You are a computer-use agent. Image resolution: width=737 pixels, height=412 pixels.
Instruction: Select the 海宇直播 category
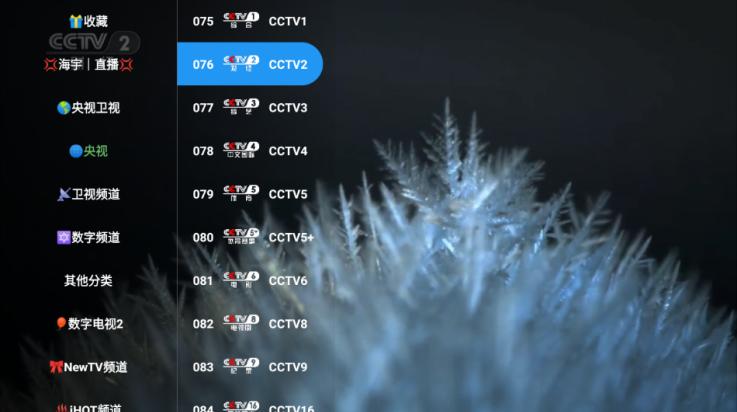coord(88,64)
